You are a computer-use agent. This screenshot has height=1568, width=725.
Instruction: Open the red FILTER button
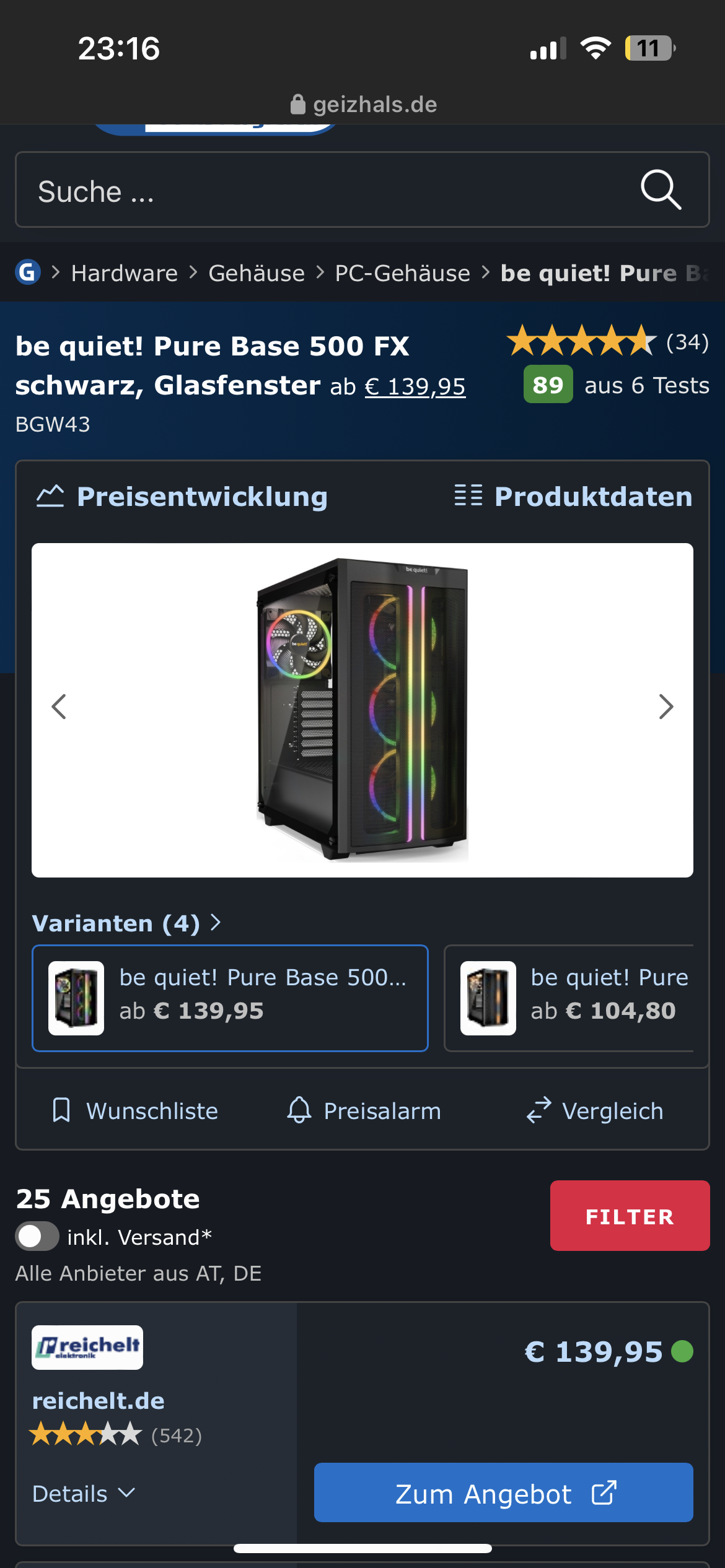(630, 1216)
